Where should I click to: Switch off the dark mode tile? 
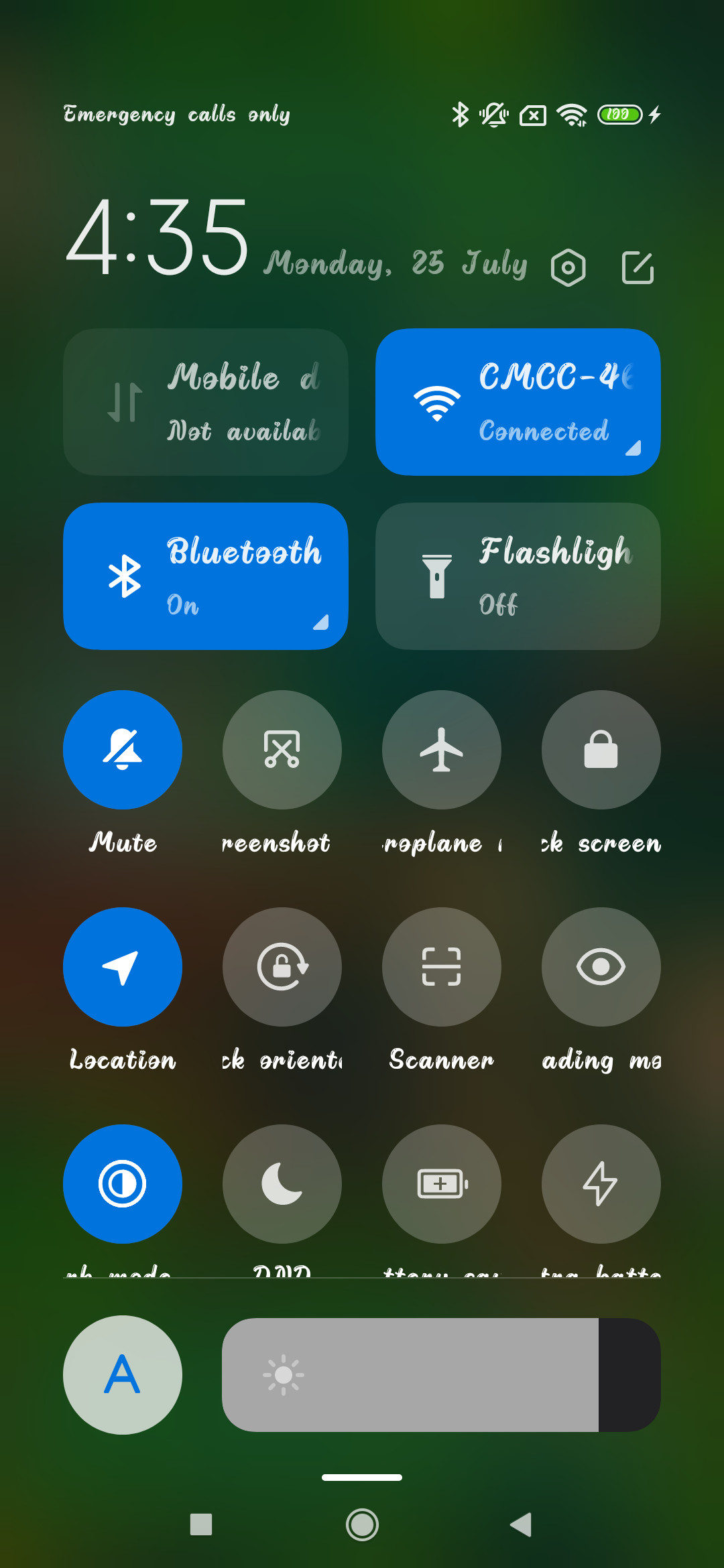(123, 1184)
